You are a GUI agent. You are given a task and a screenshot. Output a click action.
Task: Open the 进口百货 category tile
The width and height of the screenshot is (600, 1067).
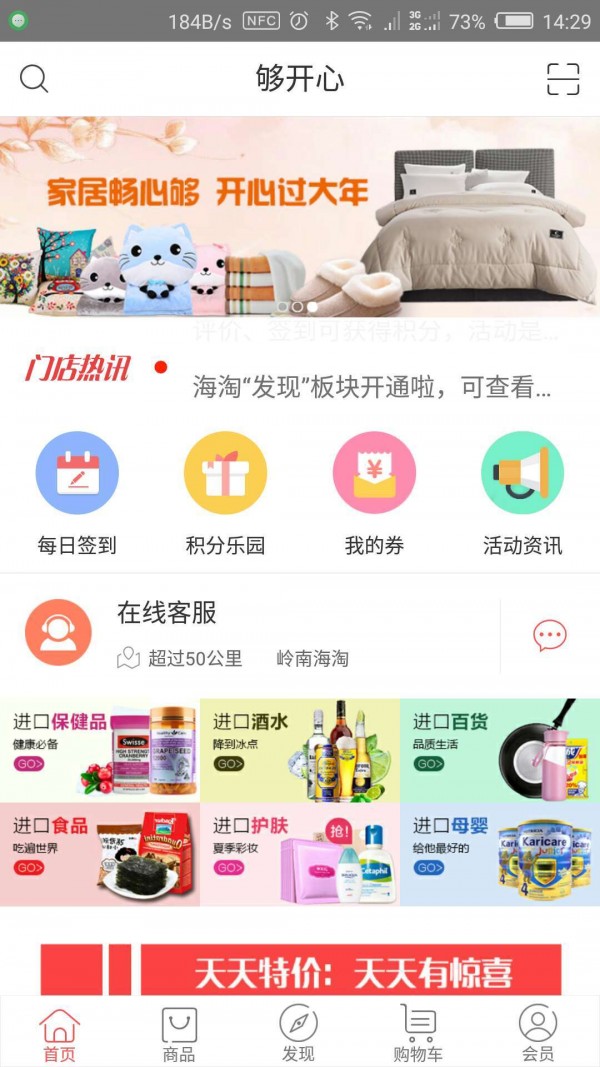pyautogui.click(x=500, y=750)
